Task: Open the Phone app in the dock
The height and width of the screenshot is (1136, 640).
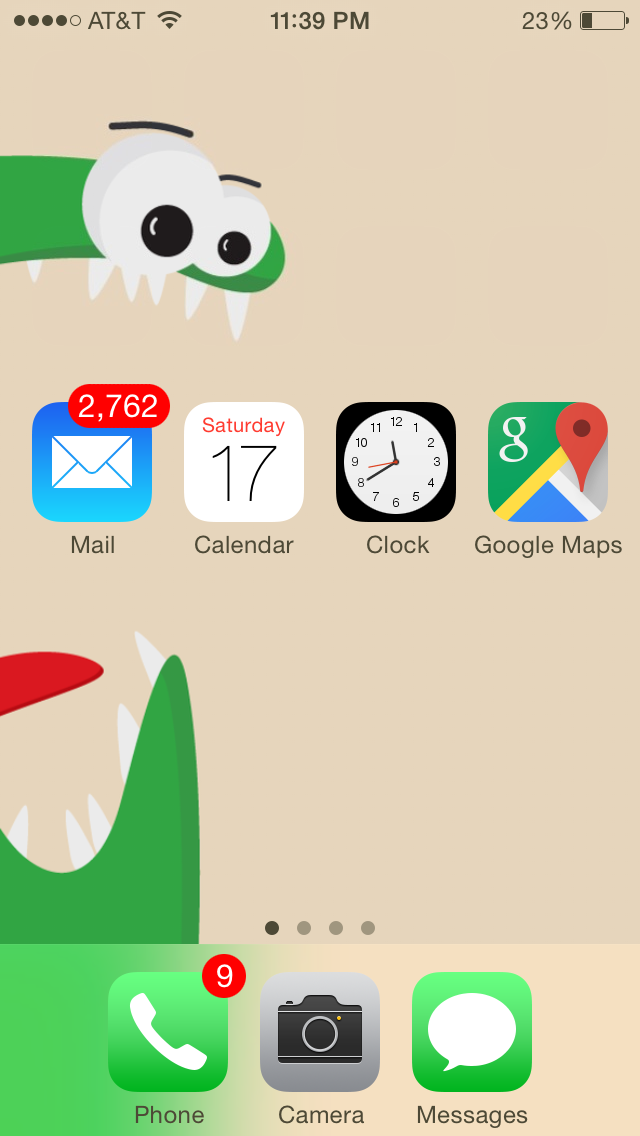Action: coord(168,1032)
